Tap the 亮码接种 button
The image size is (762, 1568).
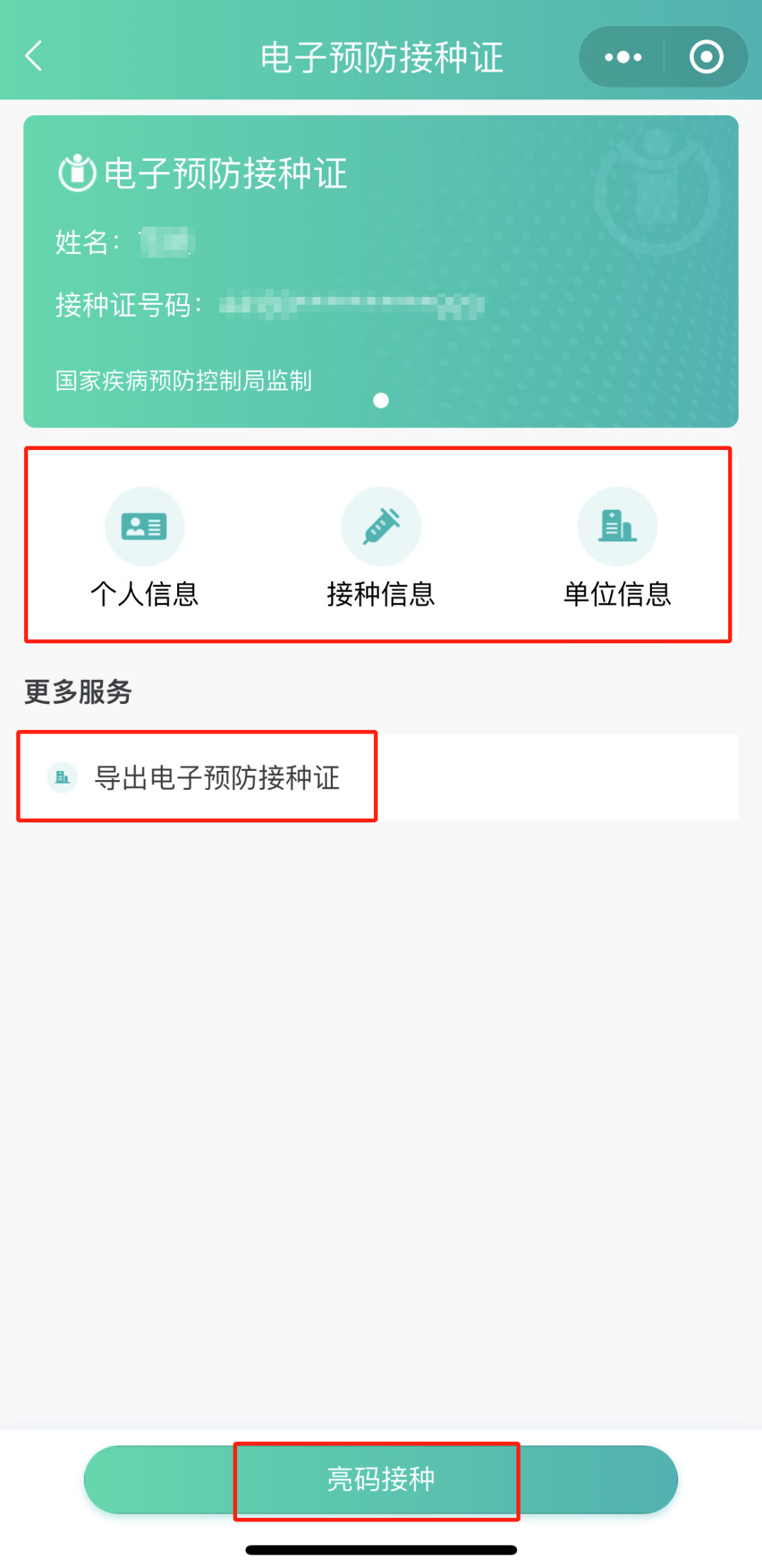[381, 1479]
